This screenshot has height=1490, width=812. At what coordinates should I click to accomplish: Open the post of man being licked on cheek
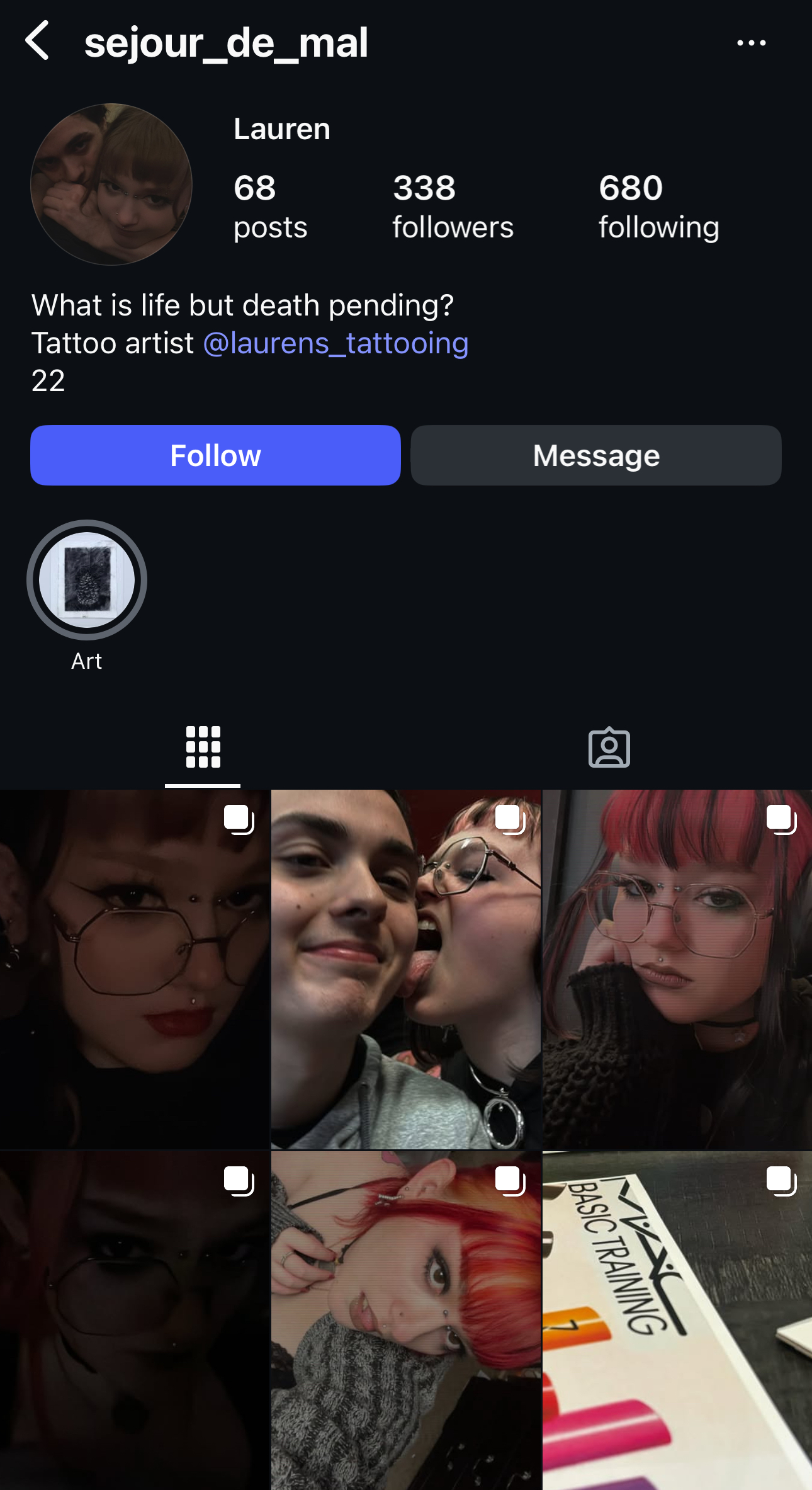coord(406,970)
